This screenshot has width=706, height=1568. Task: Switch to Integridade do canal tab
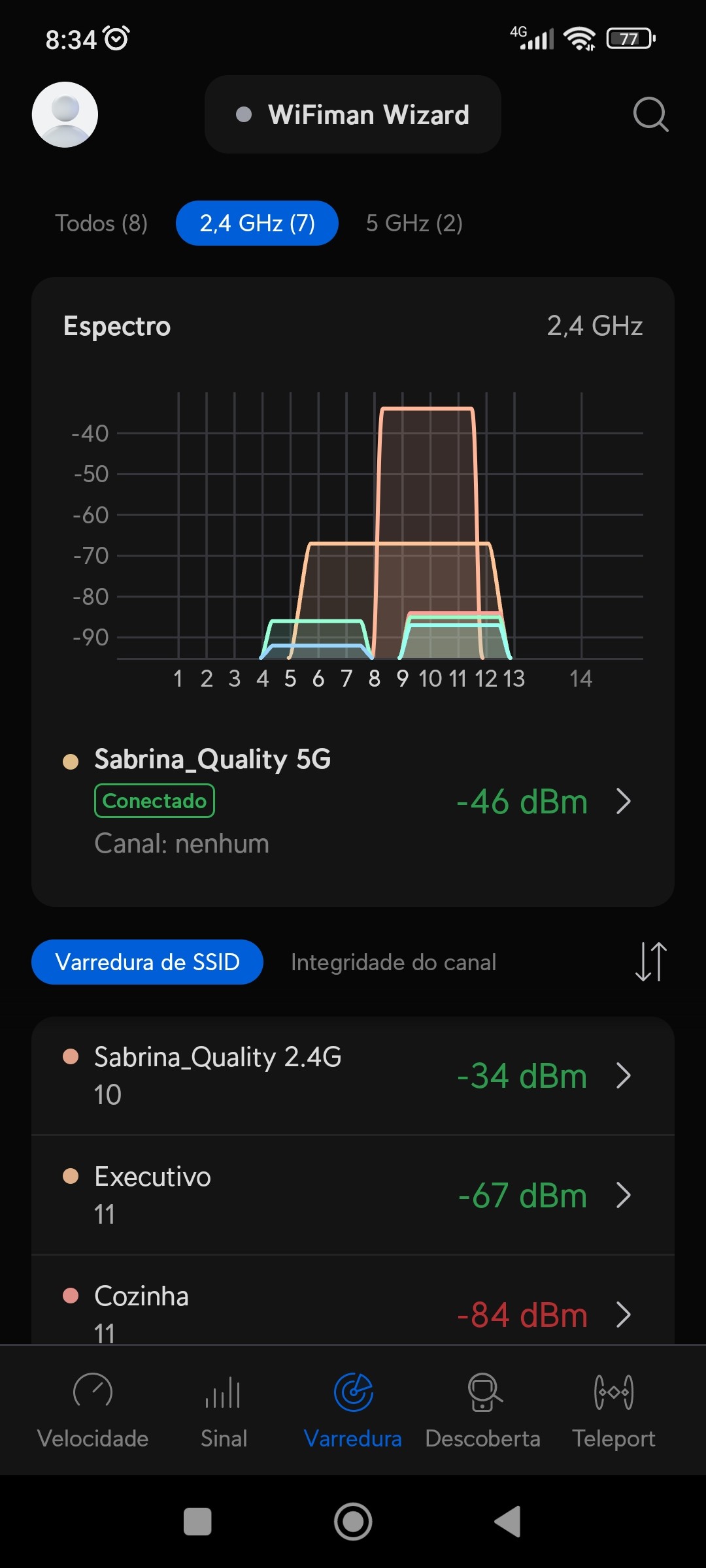click(394, 962)
